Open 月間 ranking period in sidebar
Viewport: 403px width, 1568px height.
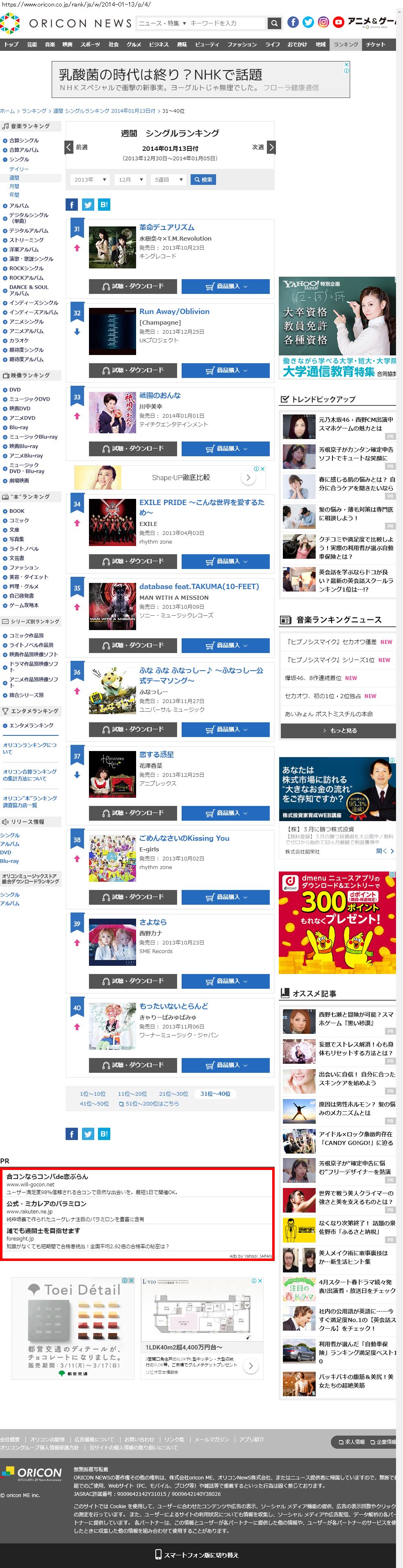[x=14, y=186]
